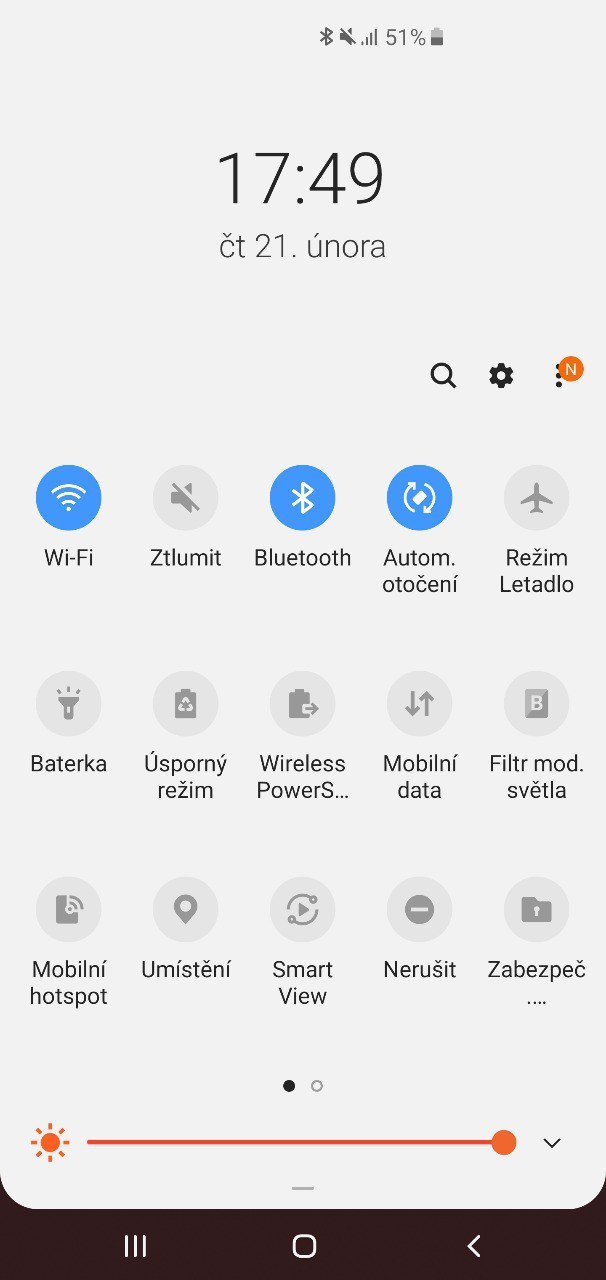Toggle the Zabezpeč. secure folder tile
Image resolution: width=606 pixels, height=1280 pixels.
536,909
